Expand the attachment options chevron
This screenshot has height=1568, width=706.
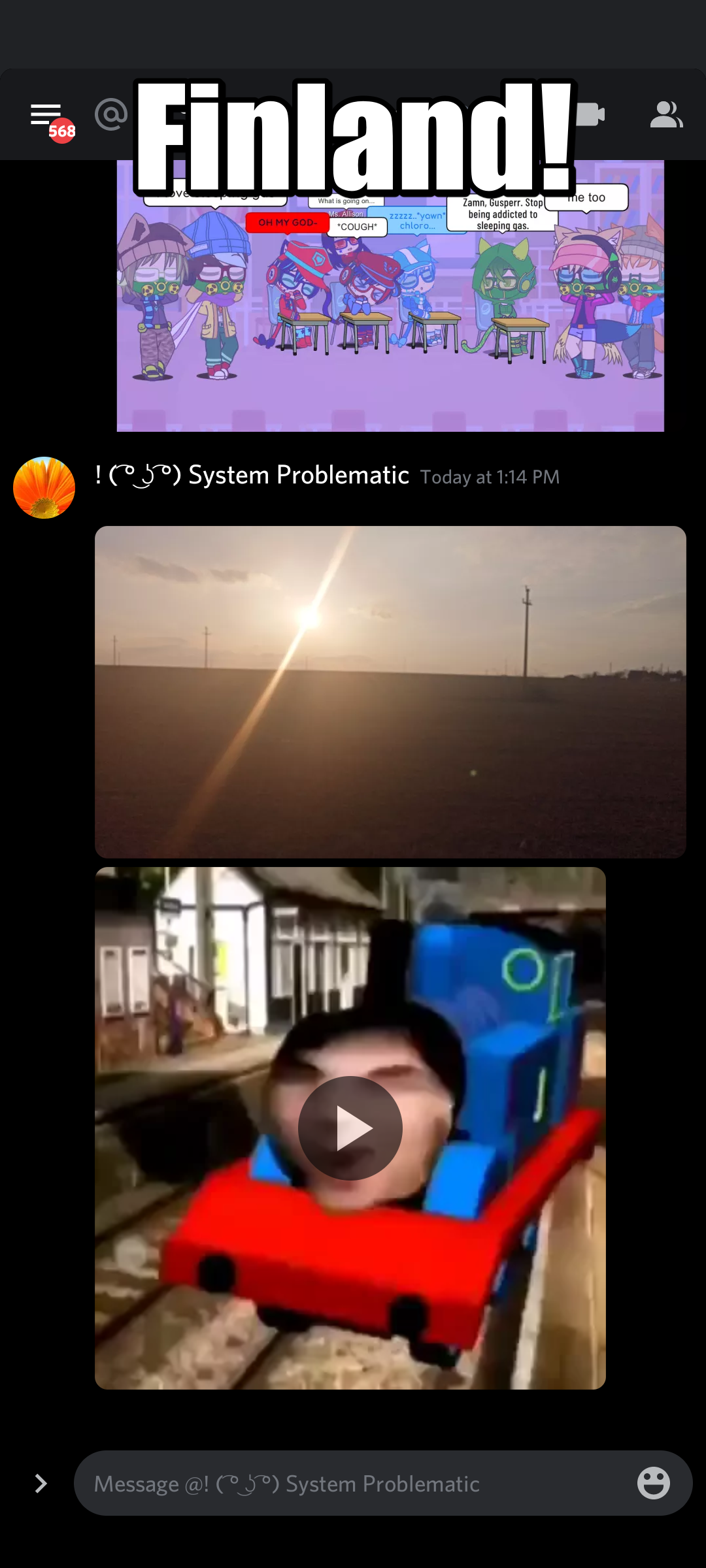click(x=41, y=1484)
